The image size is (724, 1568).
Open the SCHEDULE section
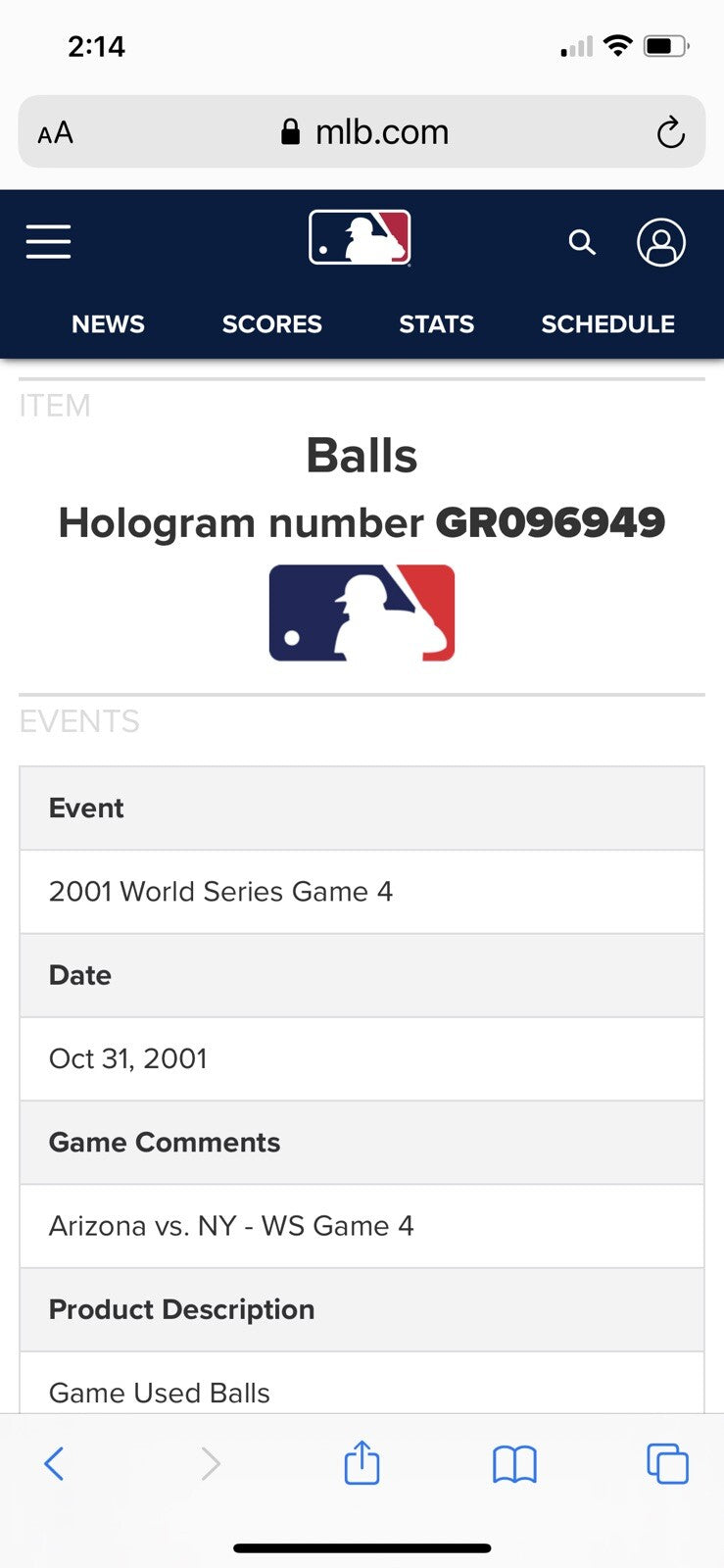(x=607, y=324)
